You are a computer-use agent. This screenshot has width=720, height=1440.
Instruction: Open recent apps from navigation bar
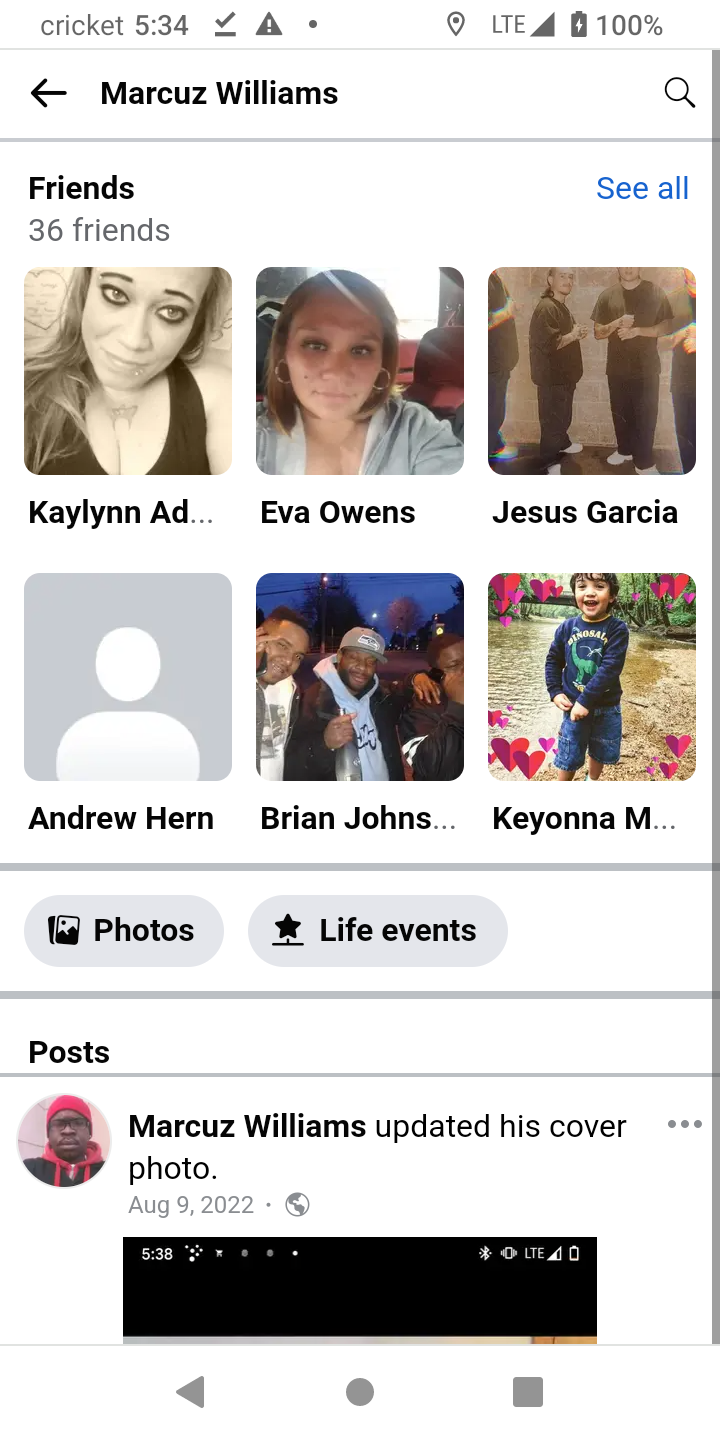click(x=527, y=1392)
